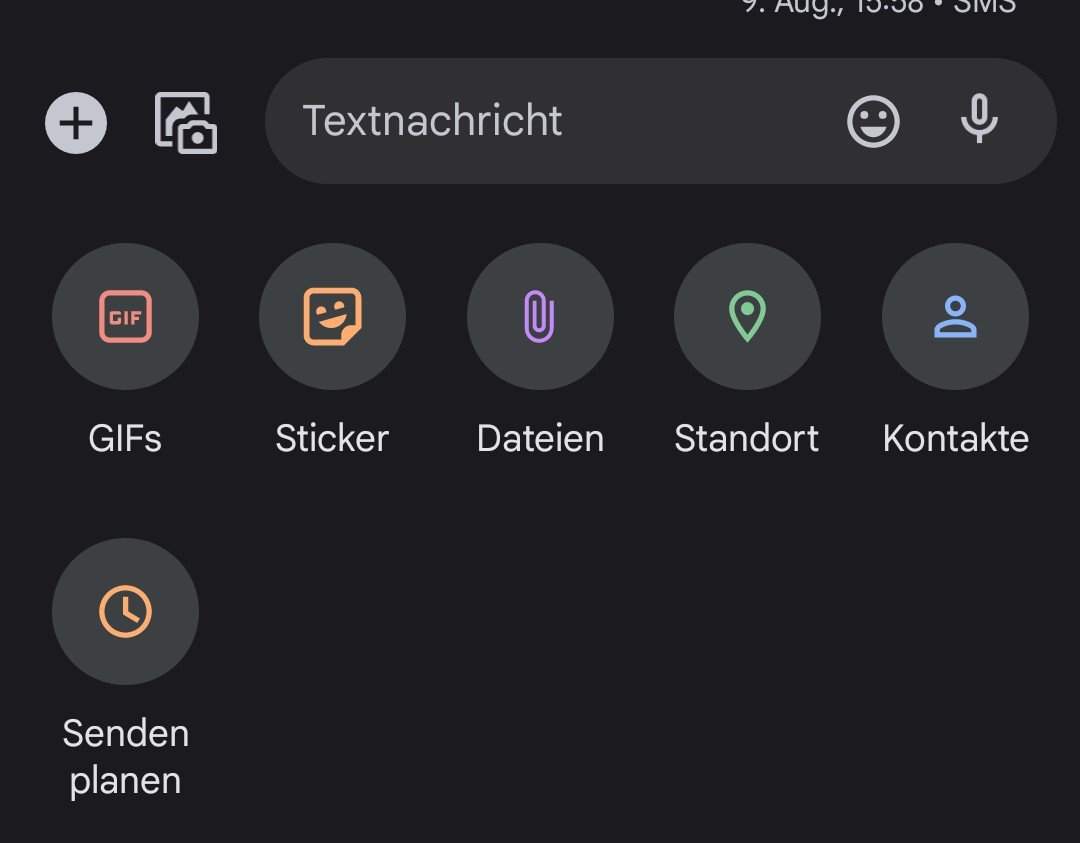
Task: Open the gallery and camera picker
Action: coord(186,122)
